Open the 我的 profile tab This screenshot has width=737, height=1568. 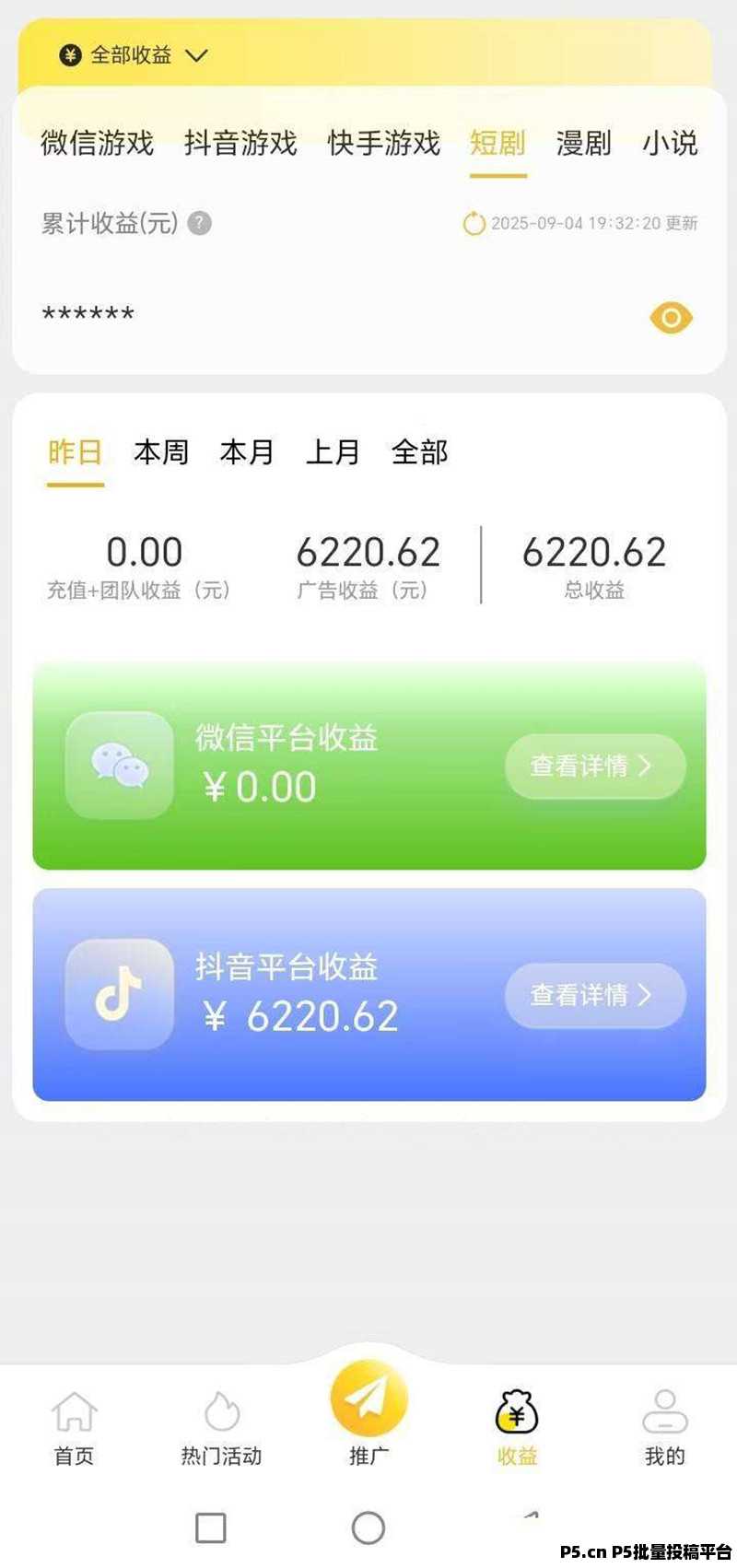664,1427
